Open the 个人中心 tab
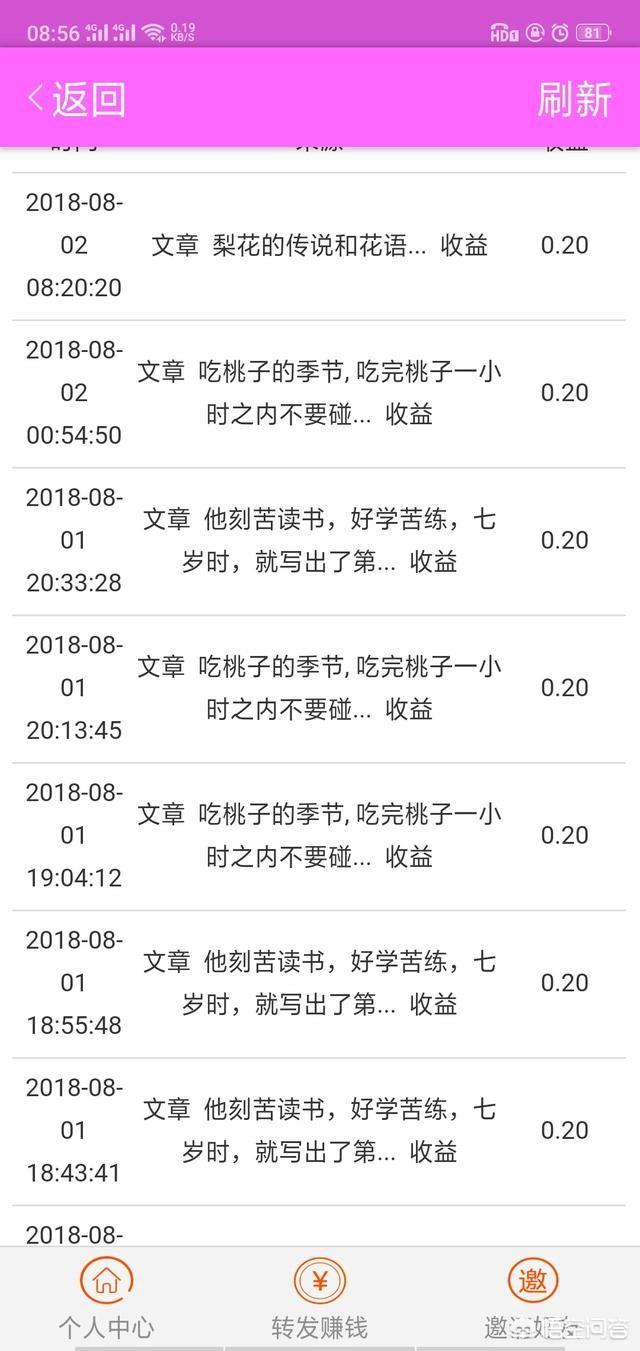Screen dimensions: 640x1351 point(106,1297)
